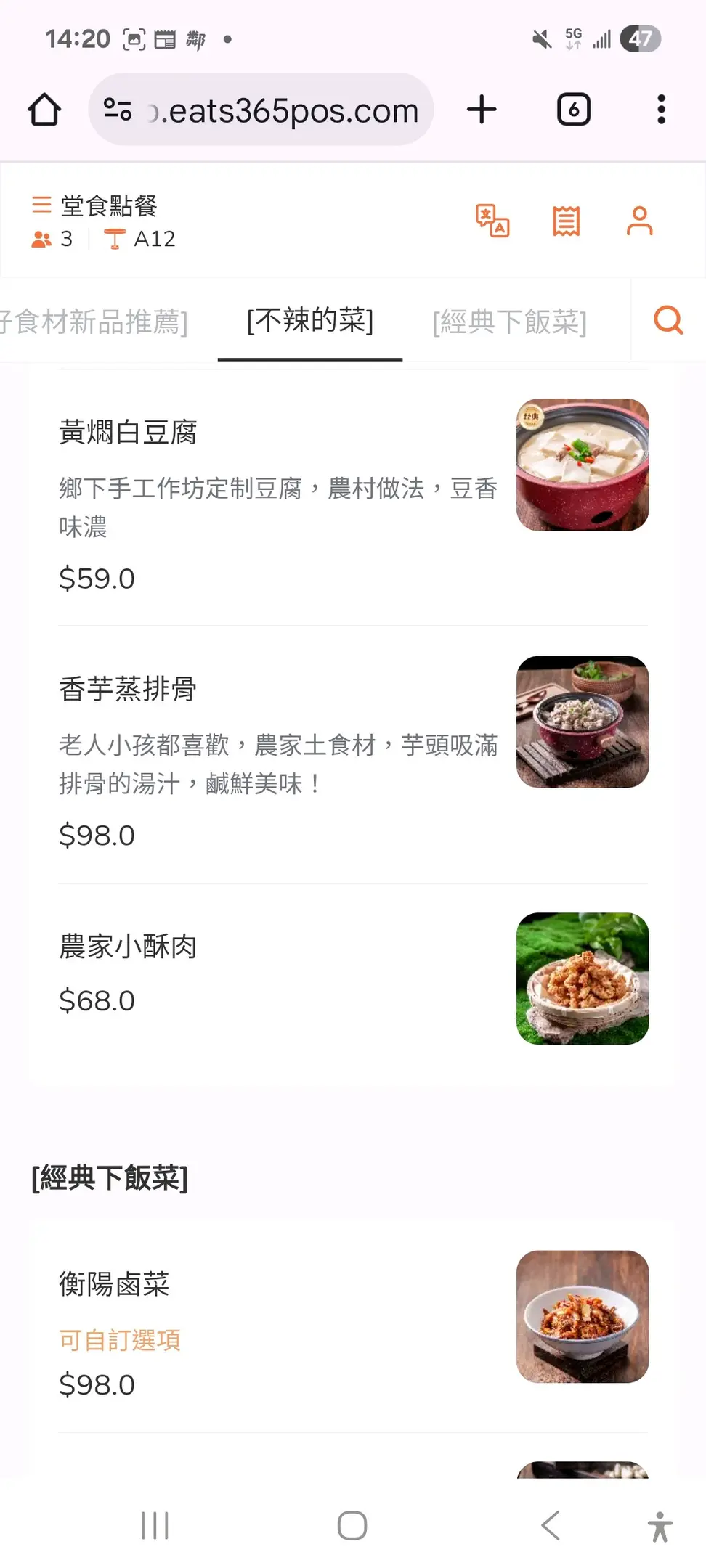Show the open browser tabs switcher
Viewport: 706px width, 1568px height.
[x=573, y=110]
